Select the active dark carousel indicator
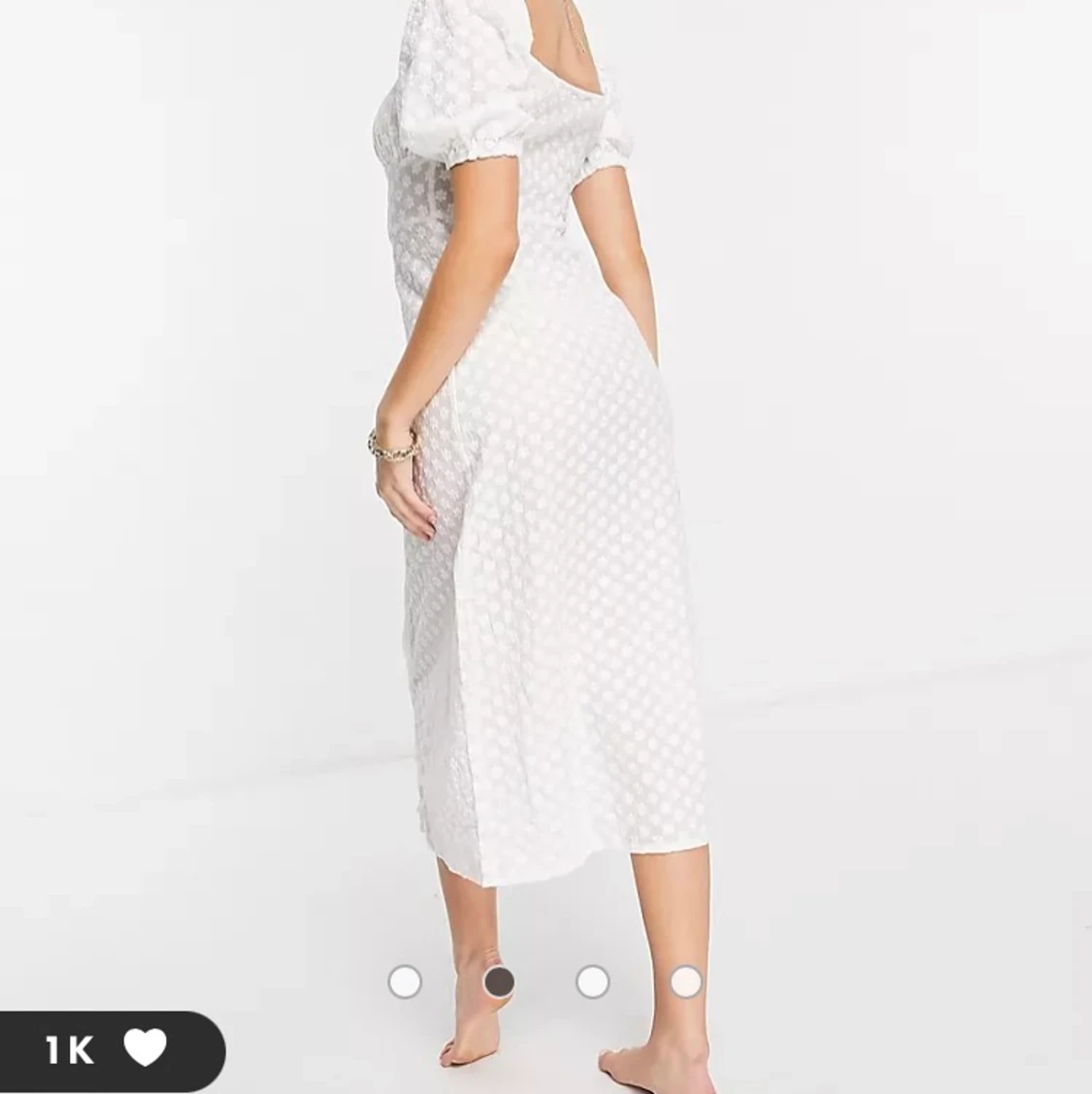1092x1094 pixels. pos(498,983)
